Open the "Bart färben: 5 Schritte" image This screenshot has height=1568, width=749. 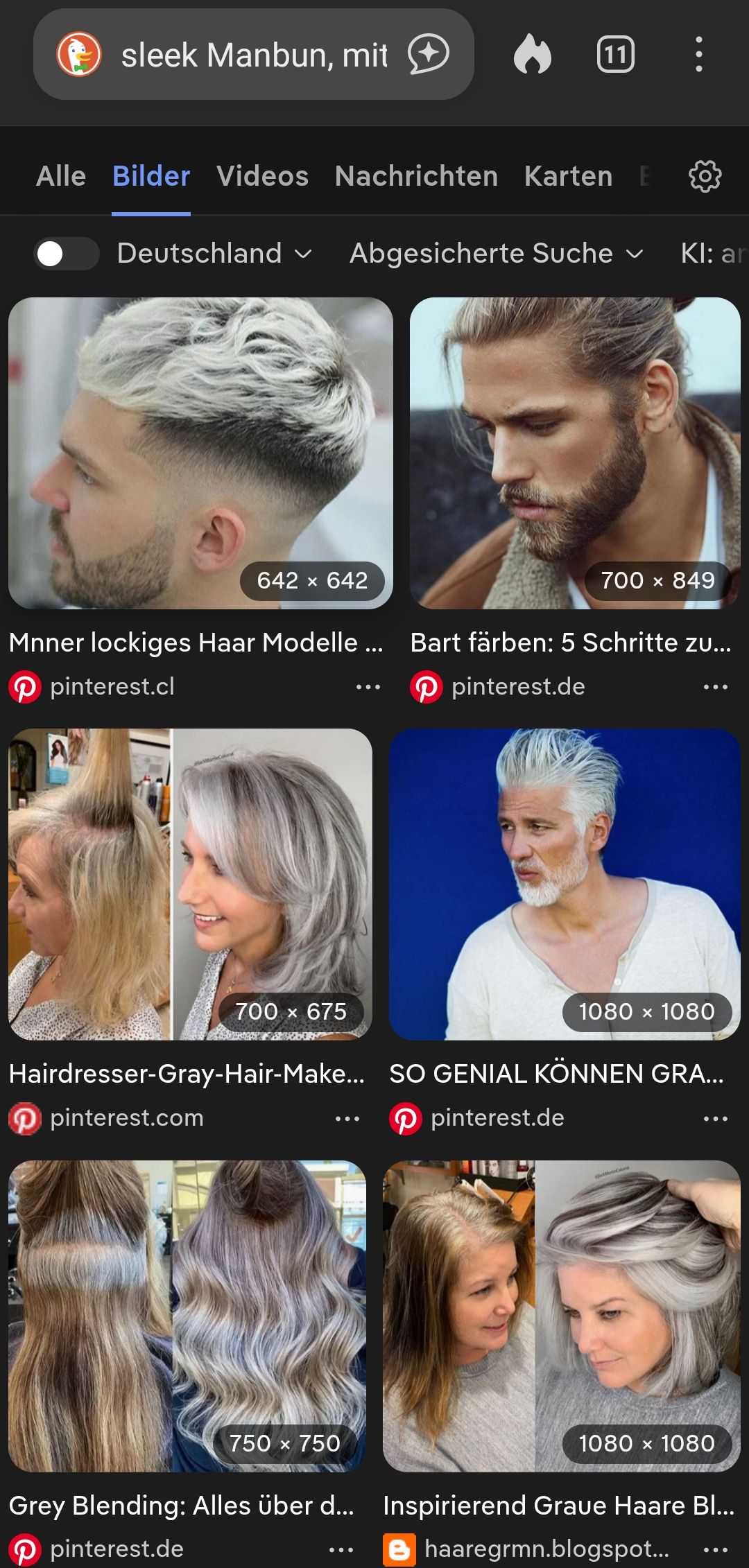click(x=575, y=453)
